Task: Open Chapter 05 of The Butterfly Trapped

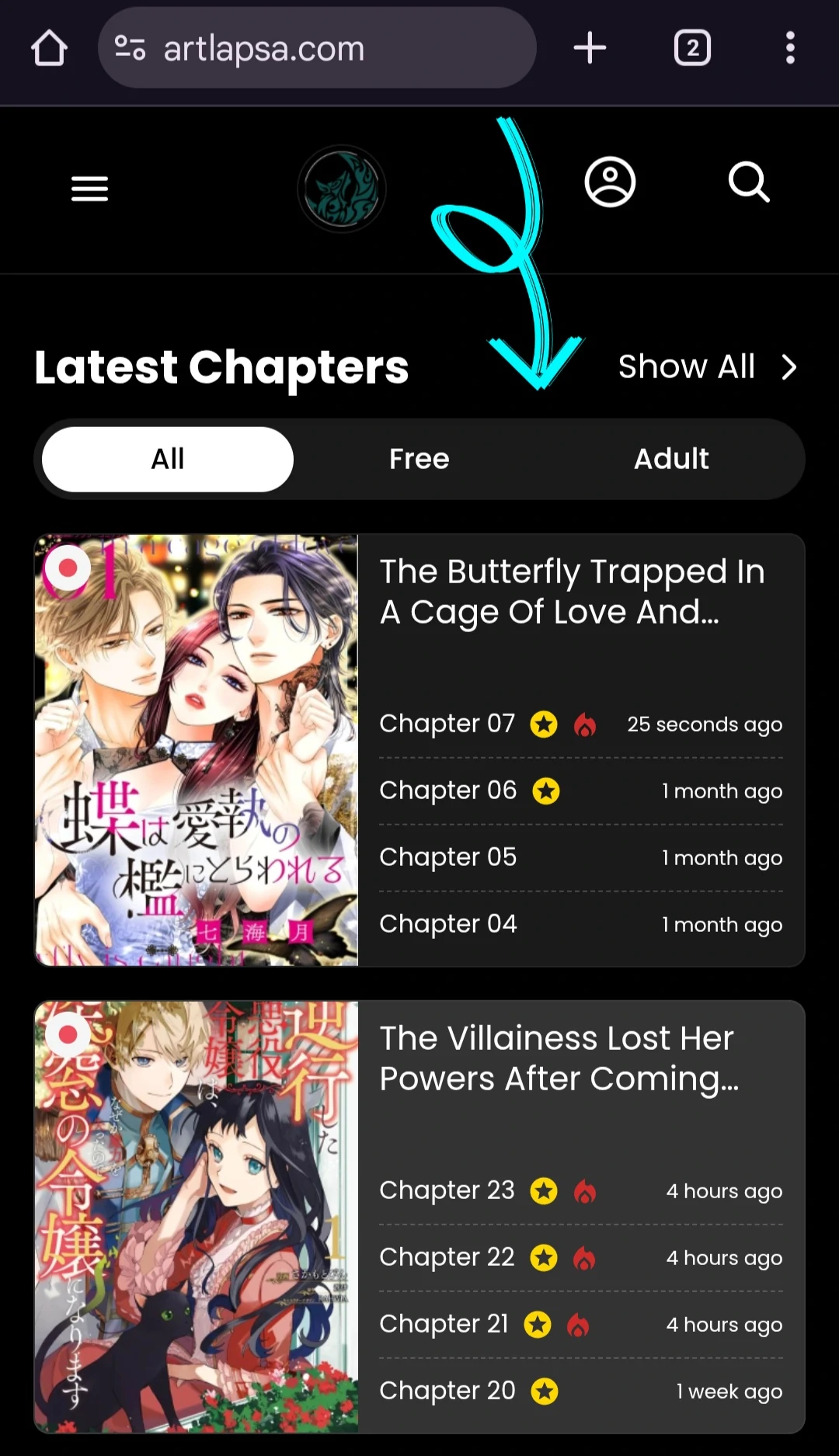Action: pos(447,857)
